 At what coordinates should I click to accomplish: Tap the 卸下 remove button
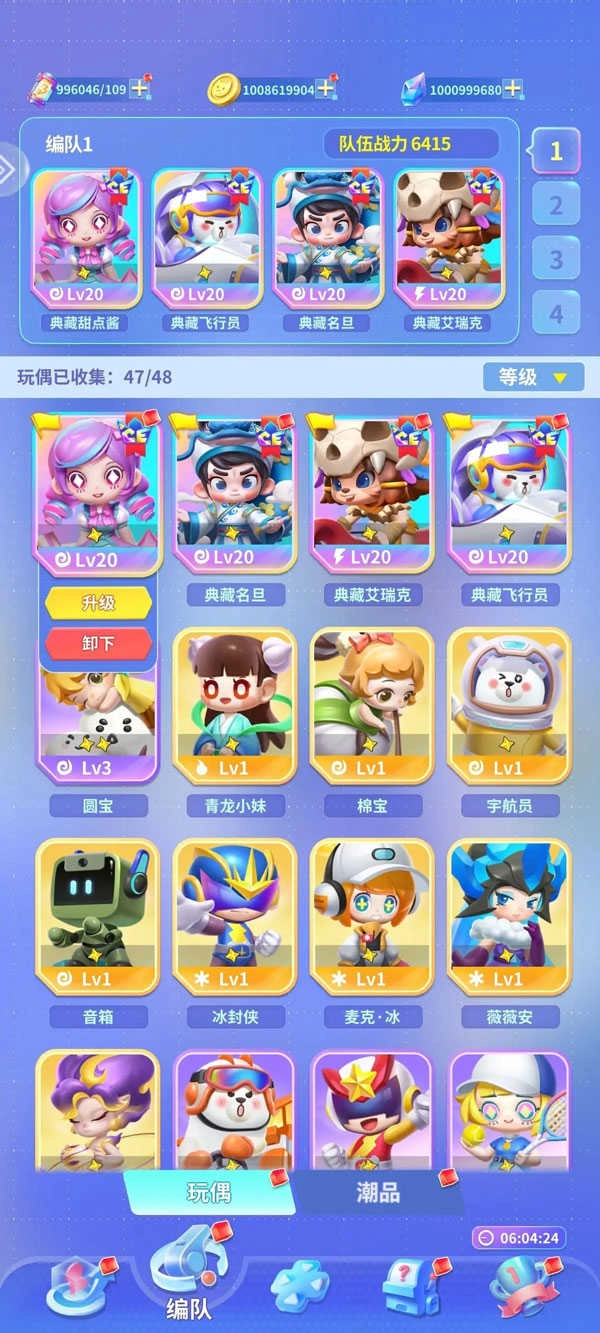click(98, 644)
